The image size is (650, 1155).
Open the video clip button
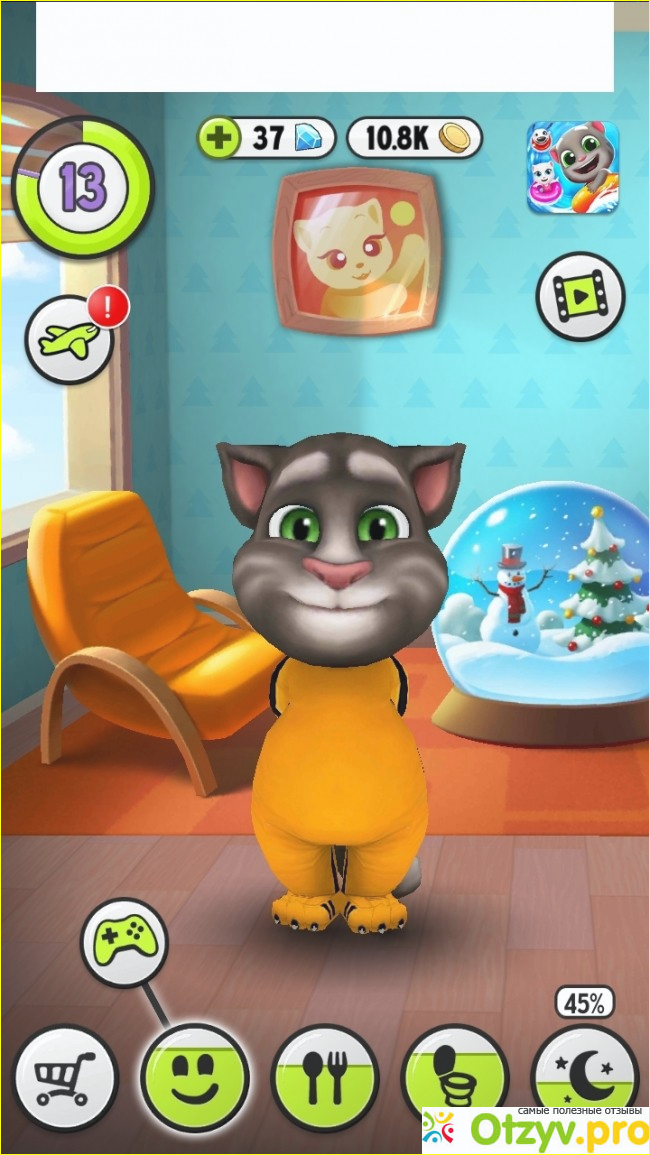[x=581, y=297]
